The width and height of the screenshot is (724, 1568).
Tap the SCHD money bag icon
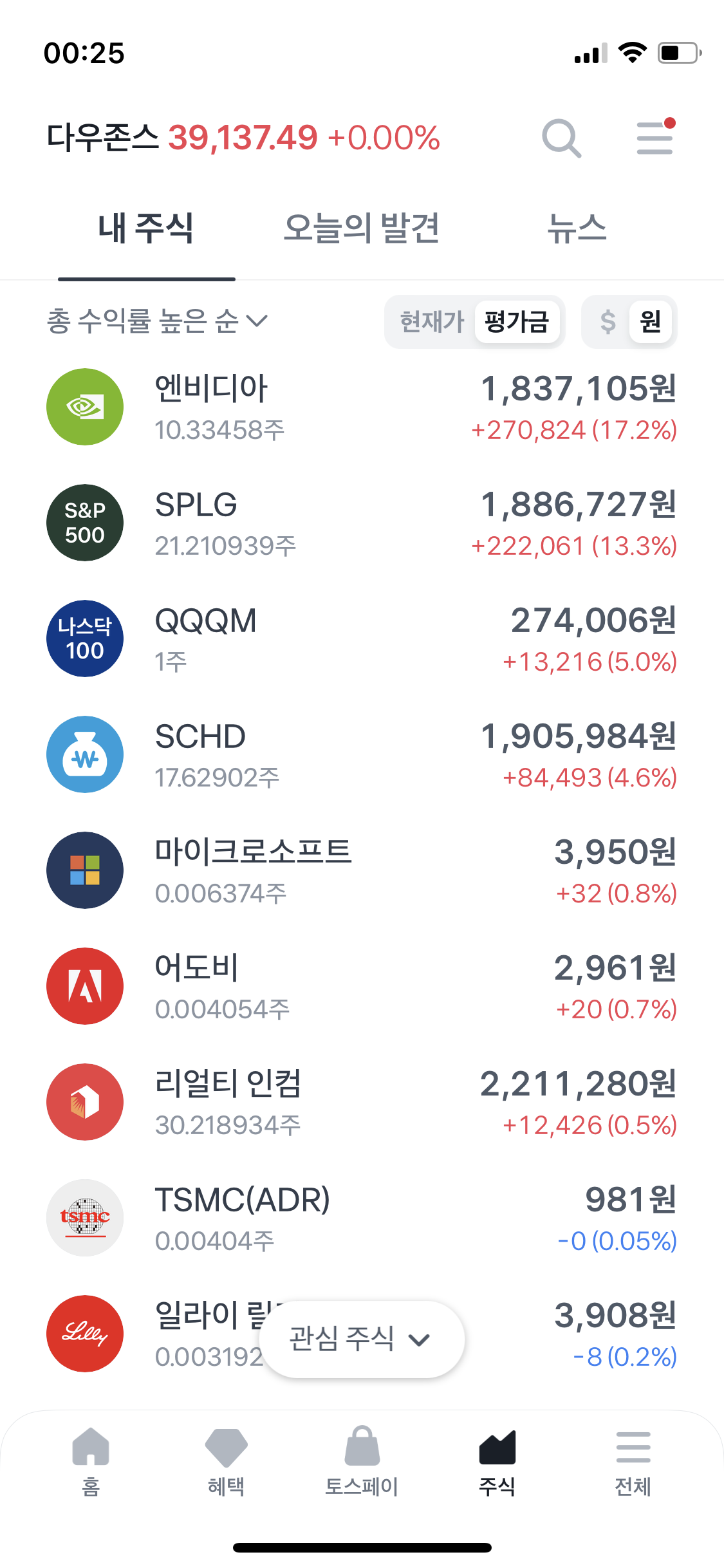(x=84, y=754)
